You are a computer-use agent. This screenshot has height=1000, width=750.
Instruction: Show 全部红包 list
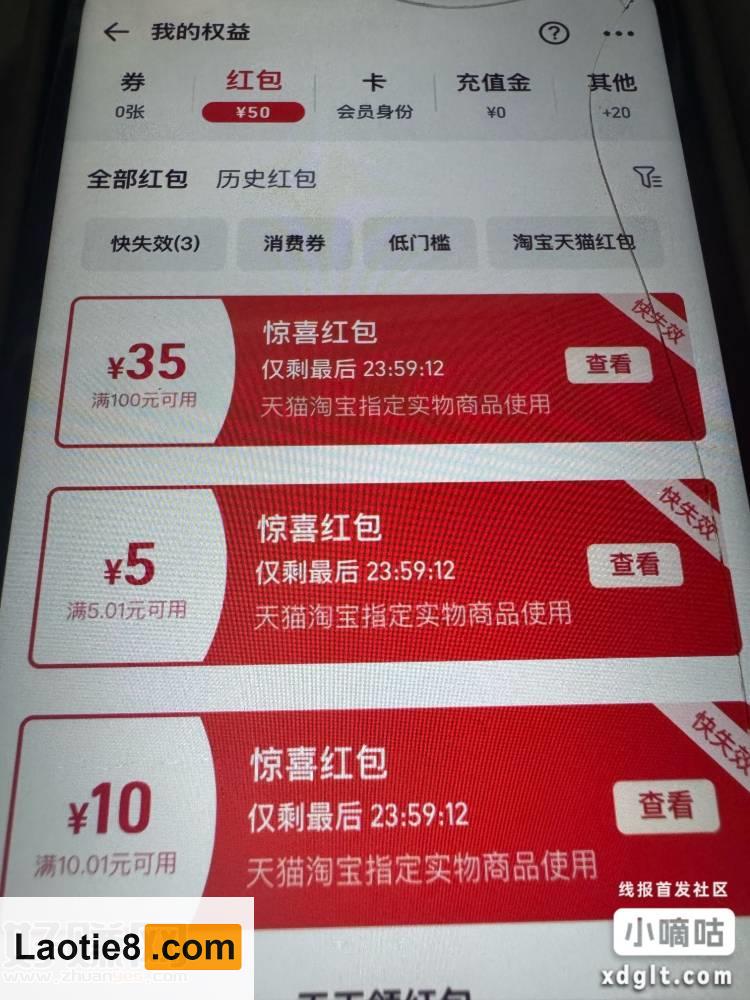coord(137,179)
